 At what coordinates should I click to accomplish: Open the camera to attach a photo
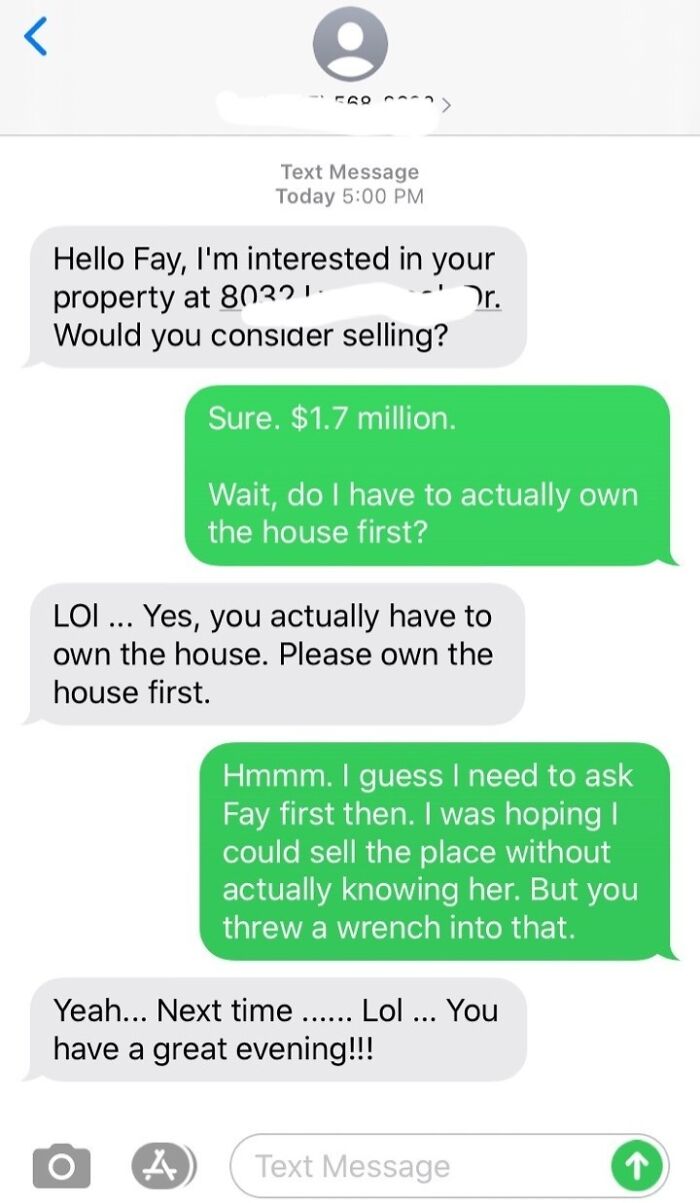62,1167
